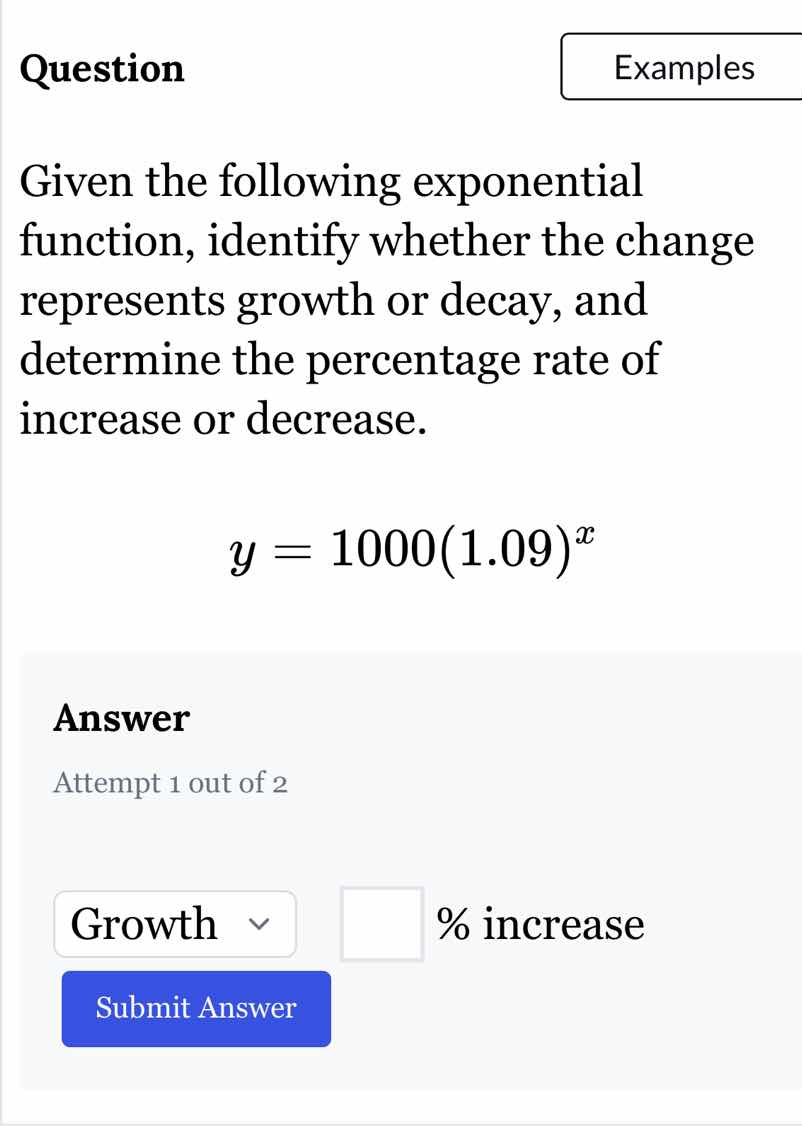Click the Answer section header
This screenshot has width=802, height=1126.
[x=121, y=717]
